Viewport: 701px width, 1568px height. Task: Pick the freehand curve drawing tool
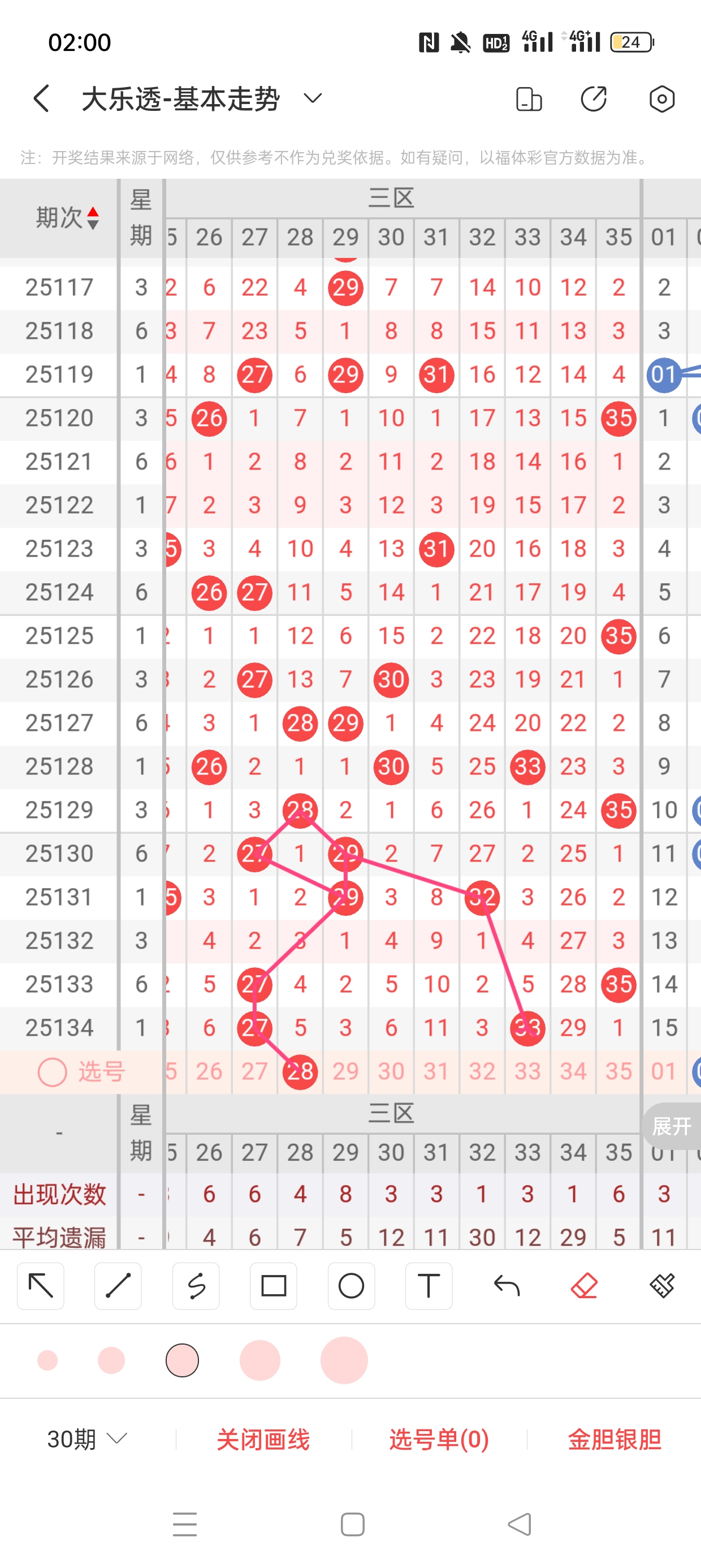[x=196, y=1286]
